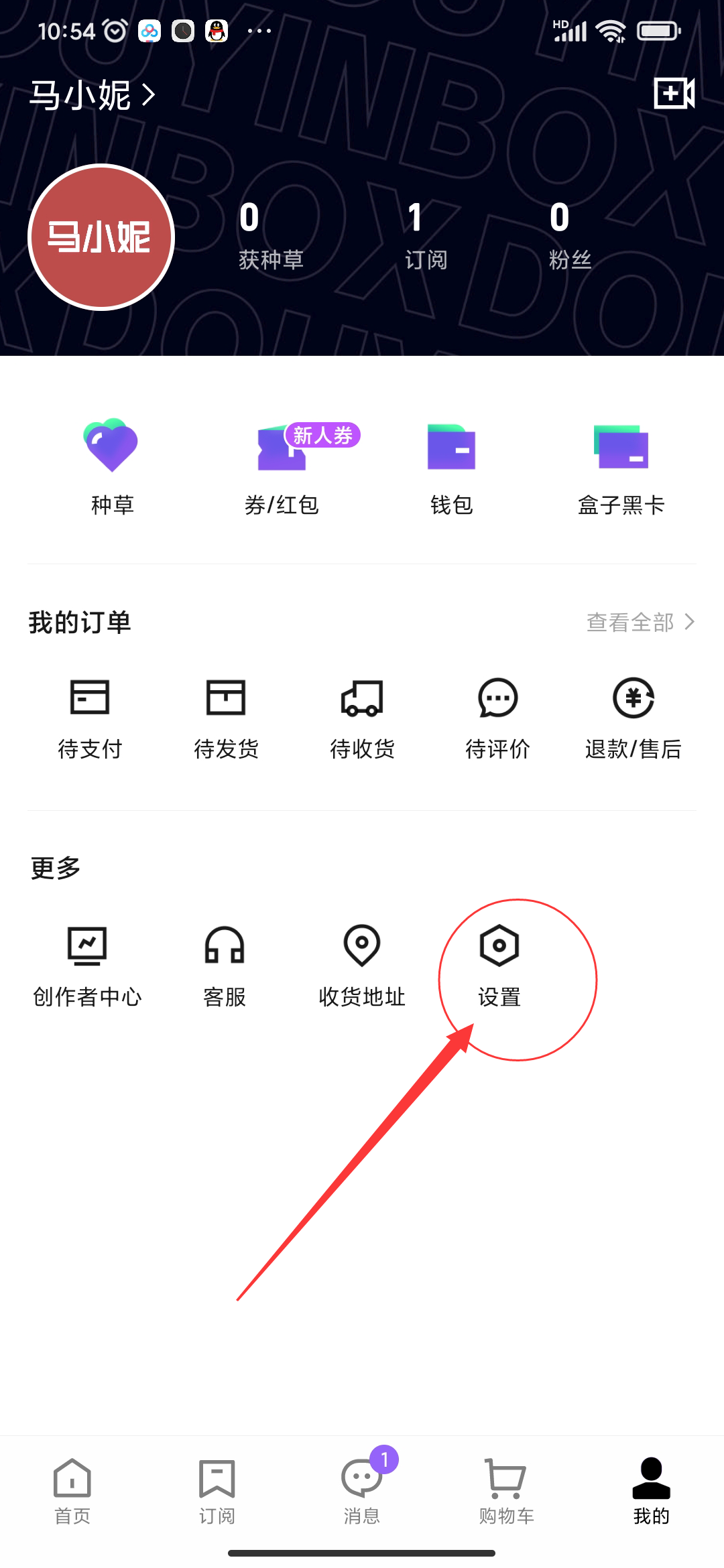The height and width of the screenshot is (1568, 724).
Task: Open 待发货 orders
Action: point(226,718)
